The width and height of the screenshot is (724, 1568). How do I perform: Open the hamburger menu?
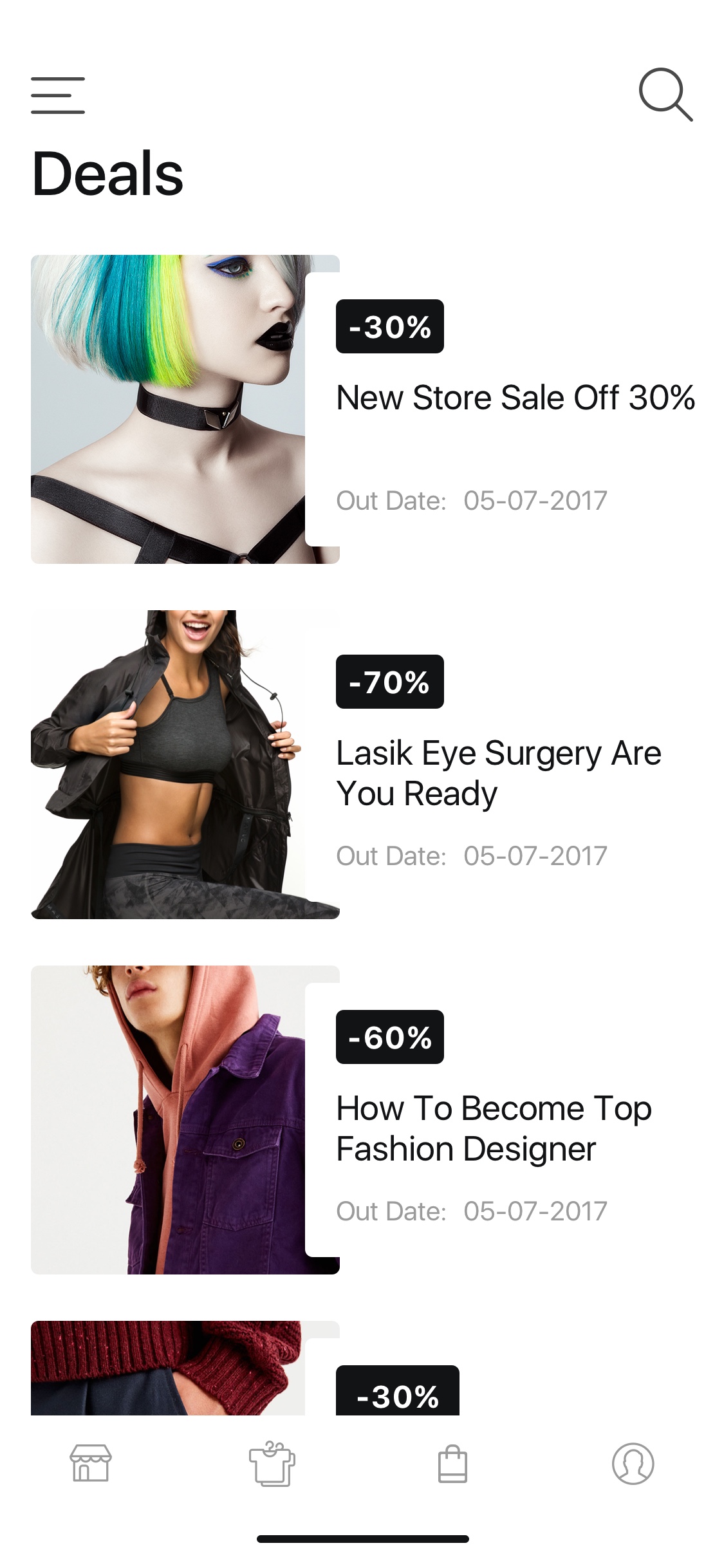click(58, 95)
